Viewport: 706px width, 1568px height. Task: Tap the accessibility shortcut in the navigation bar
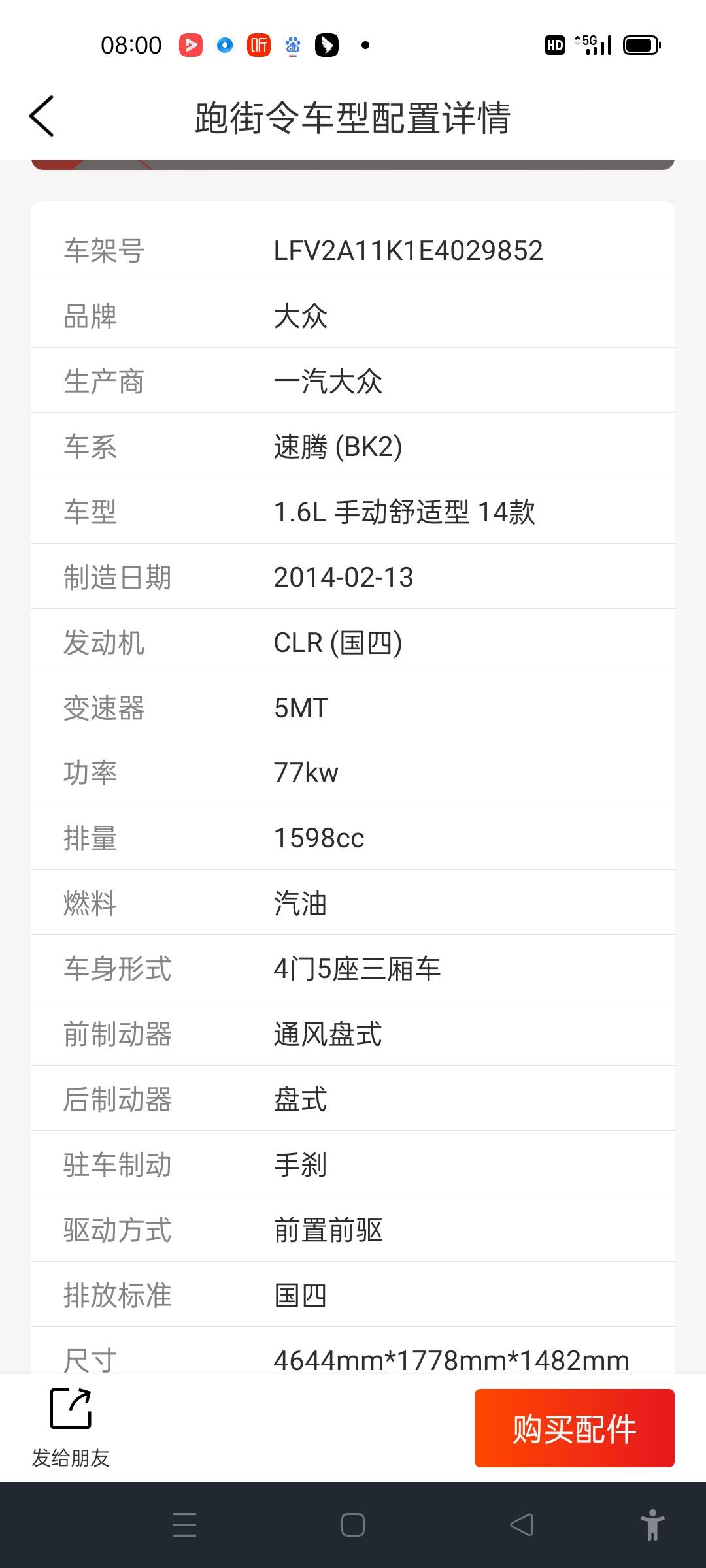[652, 1525]
